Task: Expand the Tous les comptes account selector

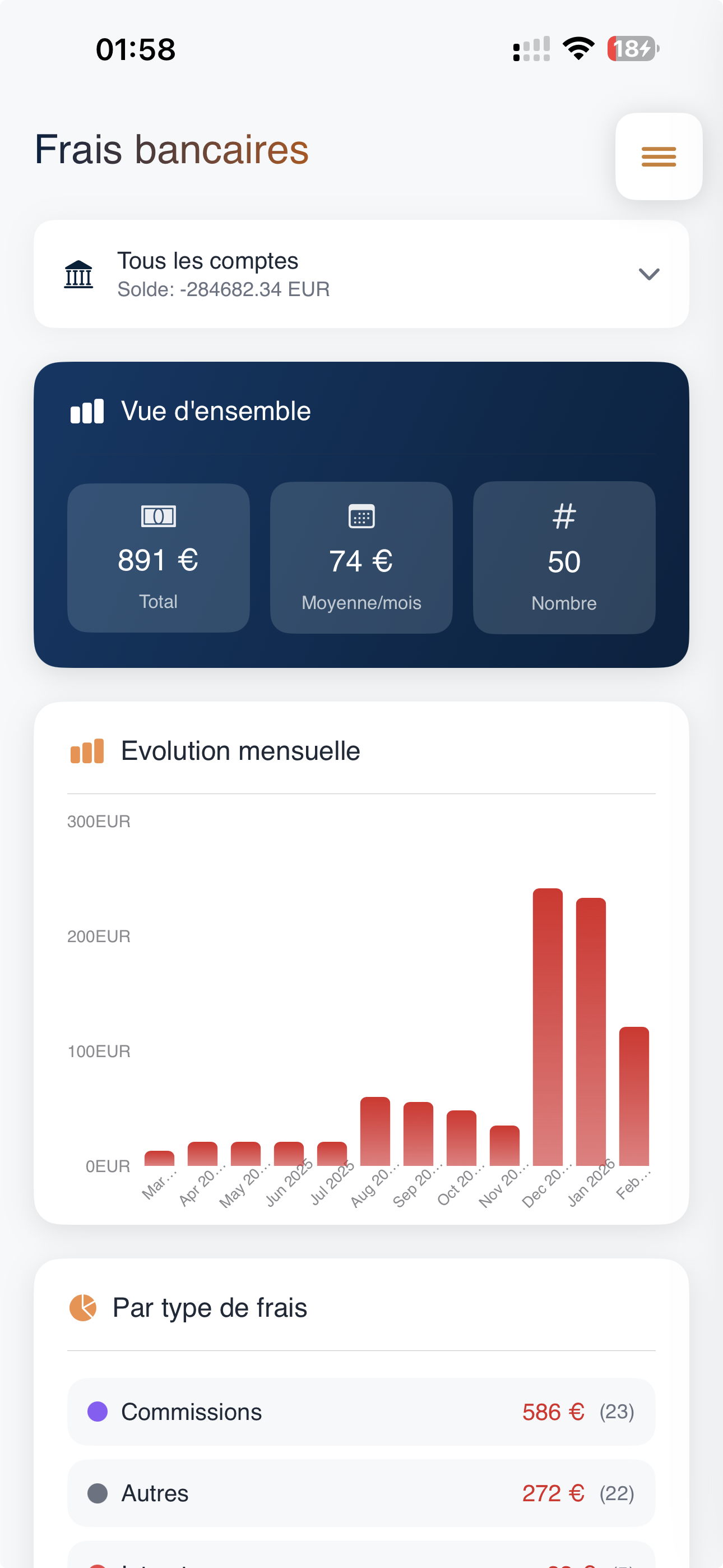Action: (x=361, y=274)
